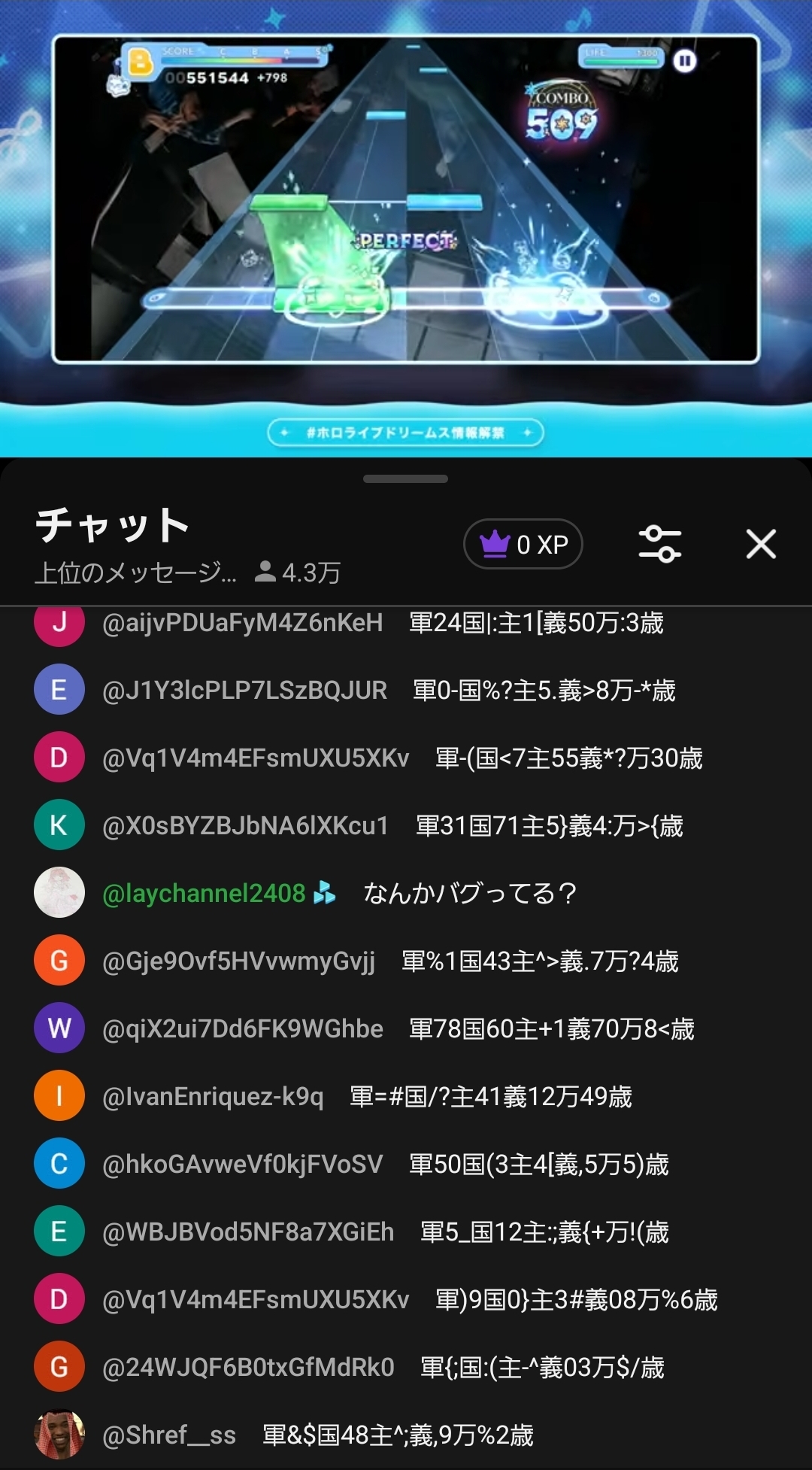Image resolution: width=812 pixels, height=1470 pixels.
Task: Open the message from @IvanEnriquez-k9q
Action: pos(406,1096)
